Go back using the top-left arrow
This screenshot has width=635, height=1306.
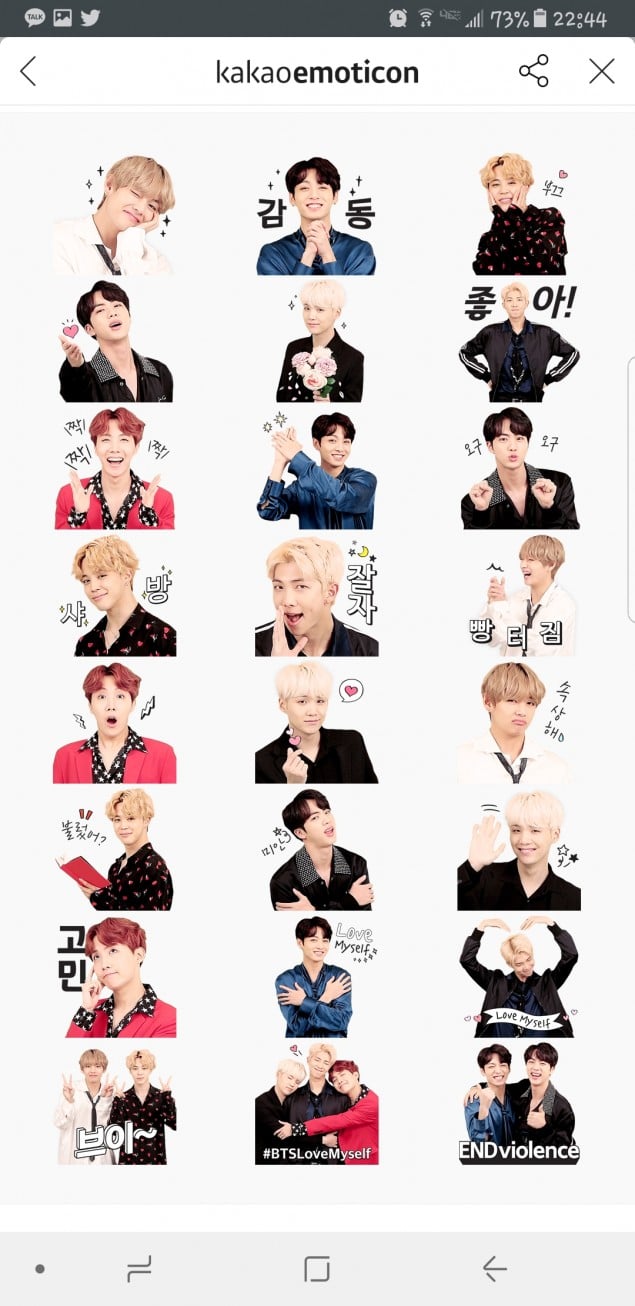28,71
